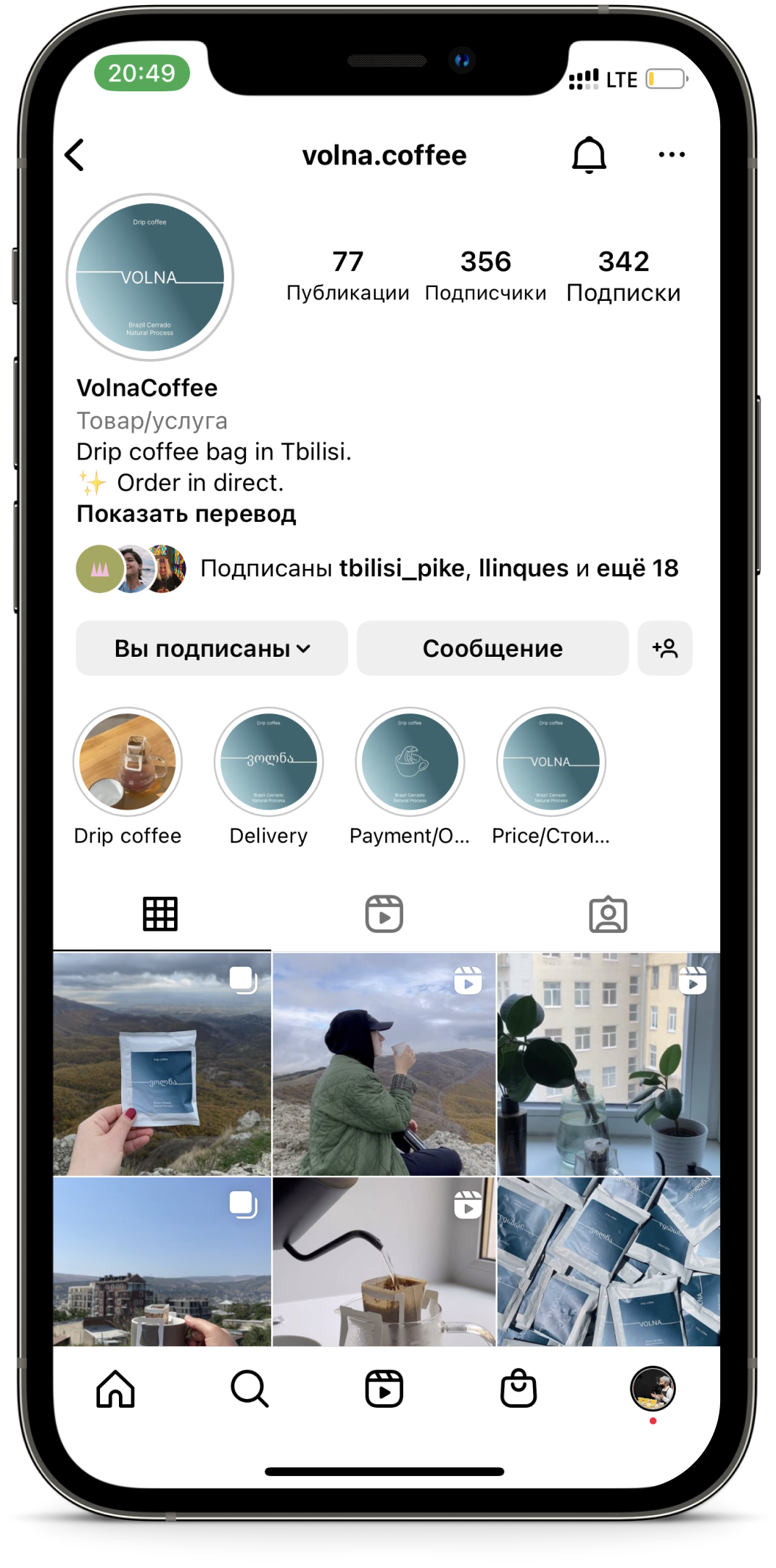This screenshot has width=776, height=1568.
Task: Open the Shop bag tab in the bottom bar
Action: click(519, 1389)
